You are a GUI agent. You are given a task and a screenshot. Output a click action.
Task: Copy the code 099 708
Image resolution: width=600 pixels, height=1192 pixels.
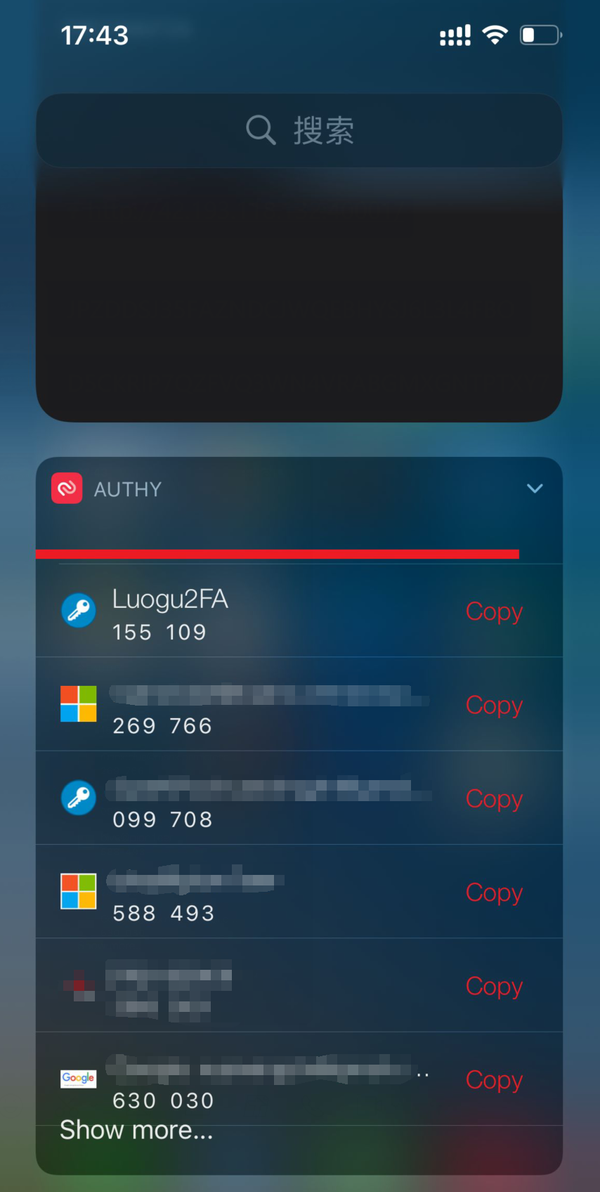[494, 799]
